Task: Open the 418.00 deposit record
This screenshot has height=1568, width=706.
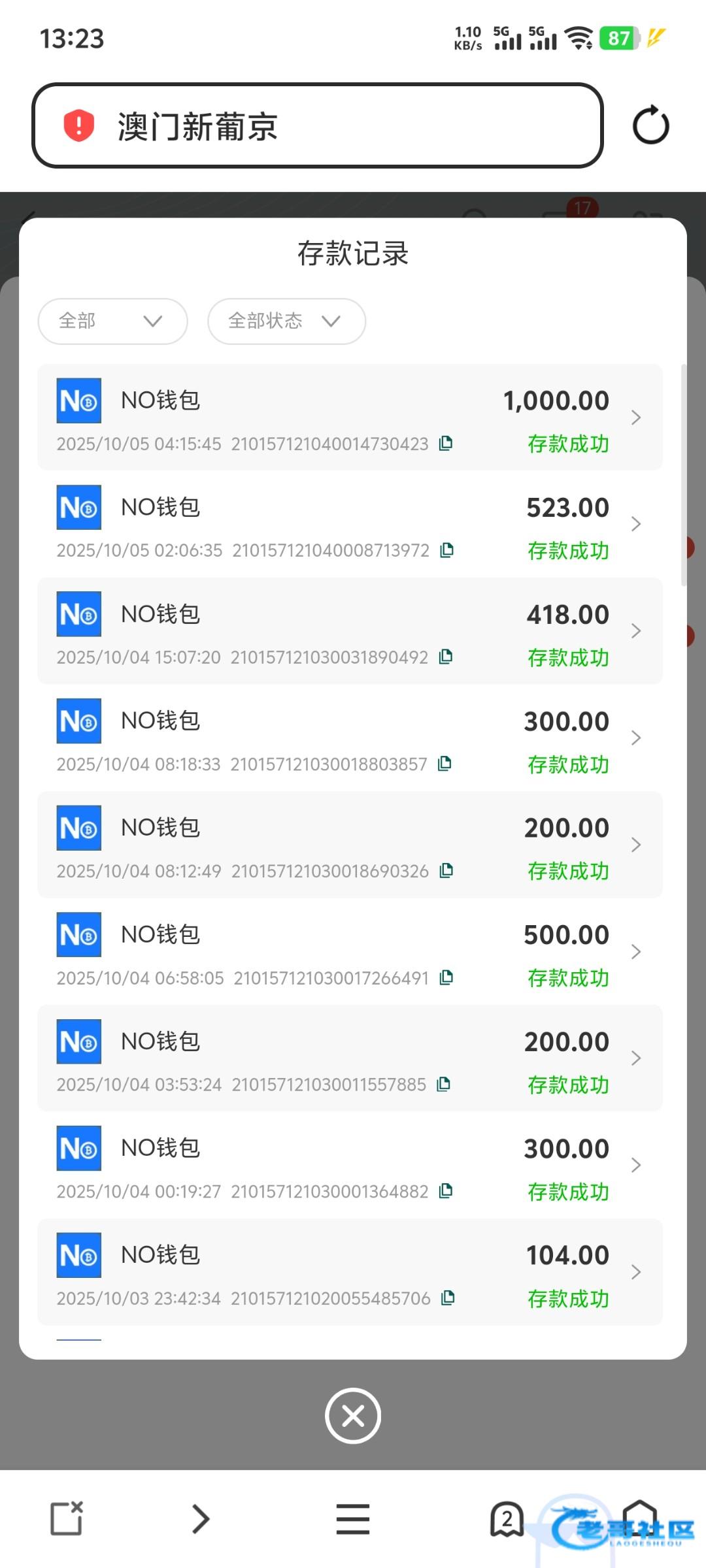Action: pyautogui.click(x=350, y=631)
